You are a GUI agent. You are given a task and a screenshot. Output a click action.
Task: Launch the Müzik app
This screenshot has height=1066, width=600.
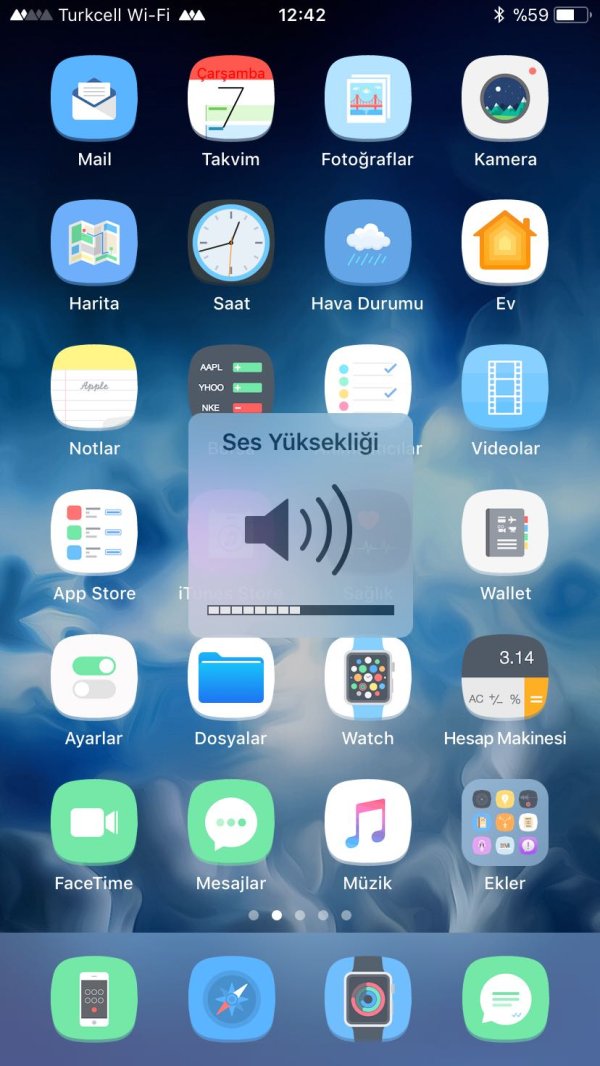tap(367, 822)
